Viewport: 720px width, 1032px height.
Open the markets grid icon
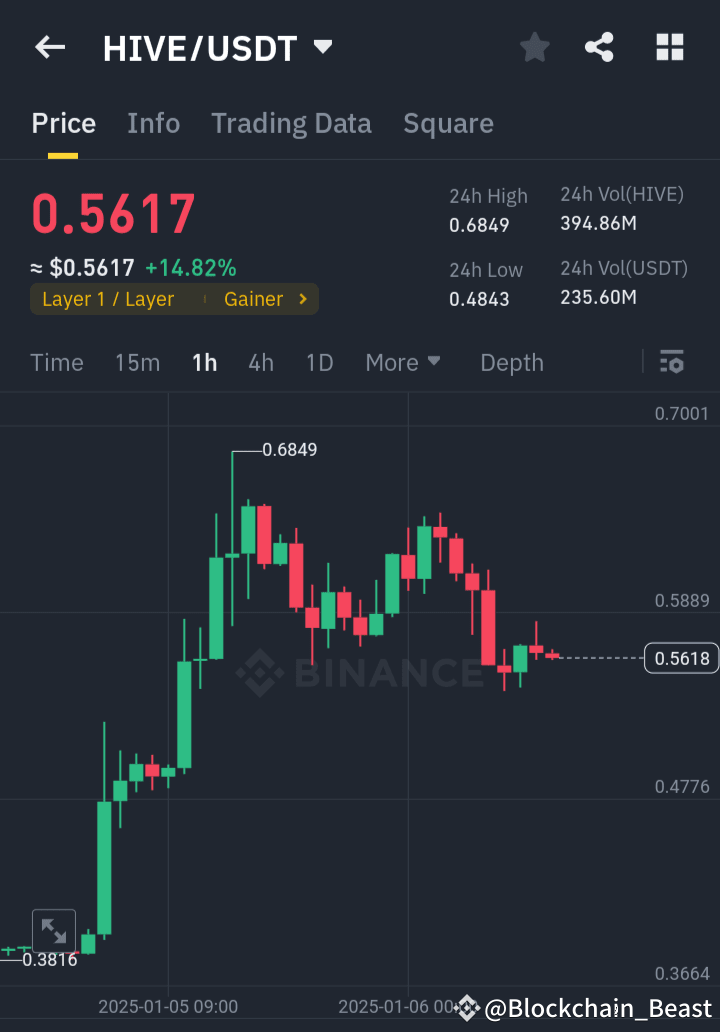pos(669,46)
